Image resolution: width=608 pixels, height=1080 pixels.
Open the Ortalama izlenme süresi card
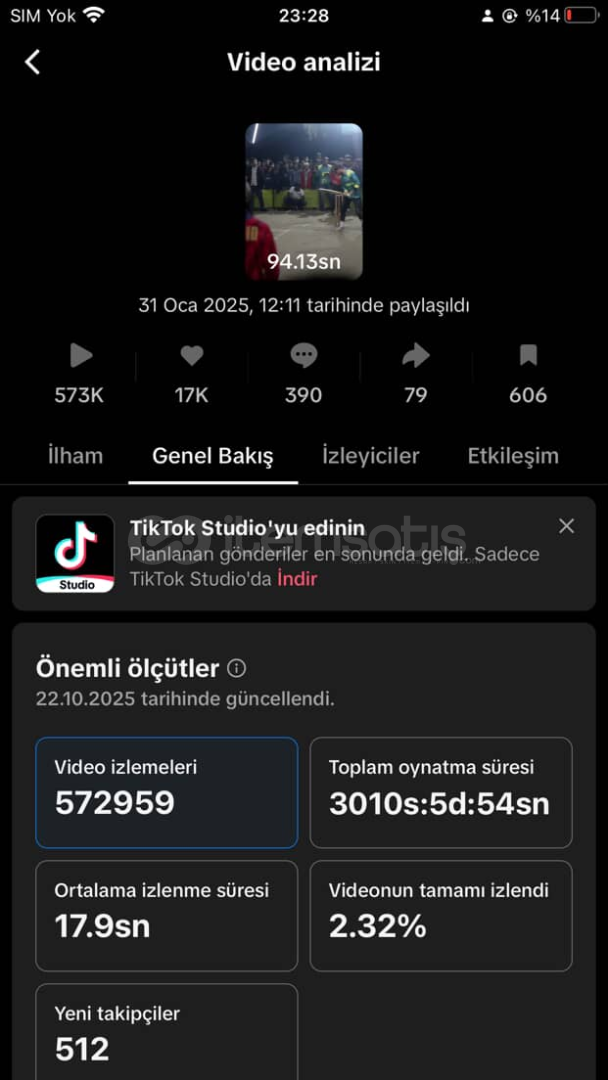click(x=166, y=915)
